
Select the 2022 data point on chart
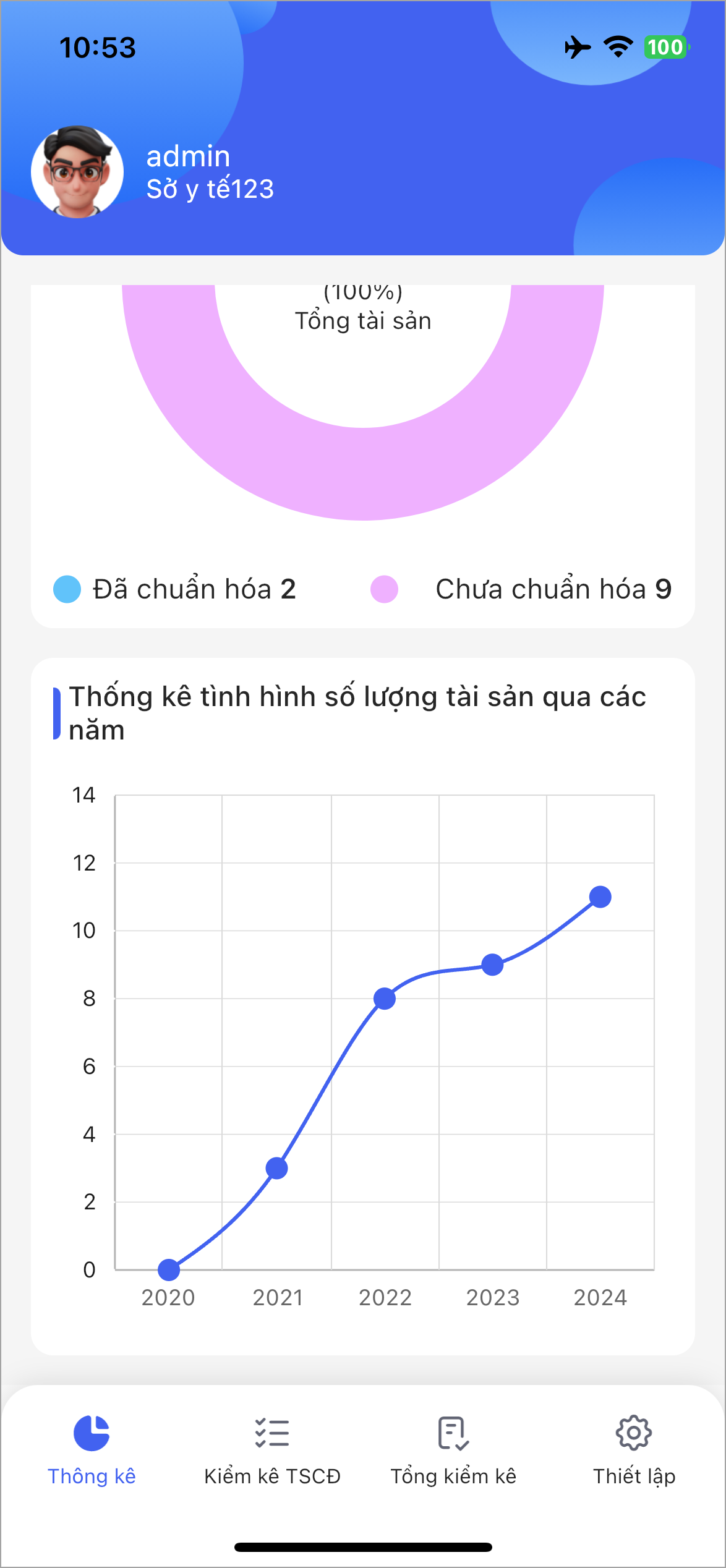click(x=385, y=998)
